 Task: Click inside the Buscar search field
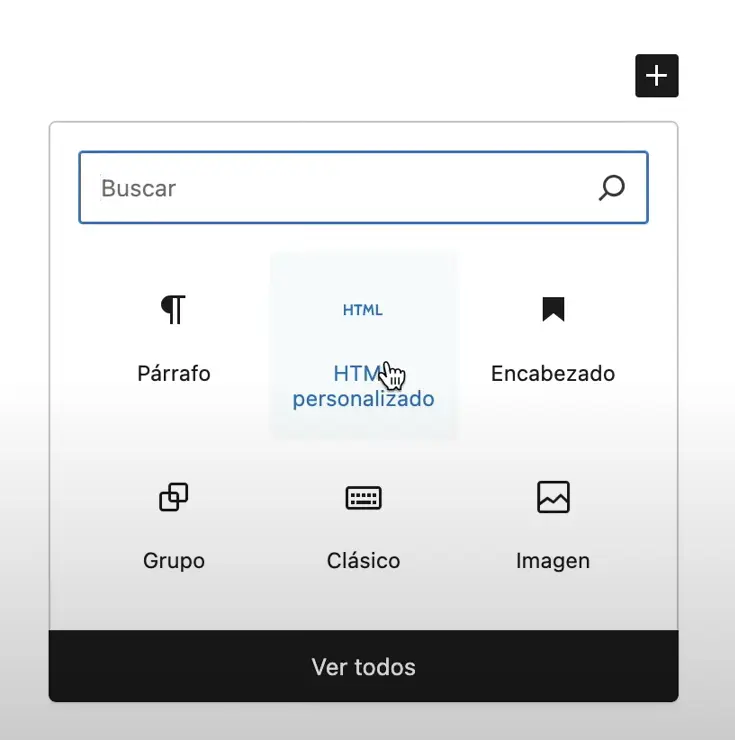tap(300, 188)
